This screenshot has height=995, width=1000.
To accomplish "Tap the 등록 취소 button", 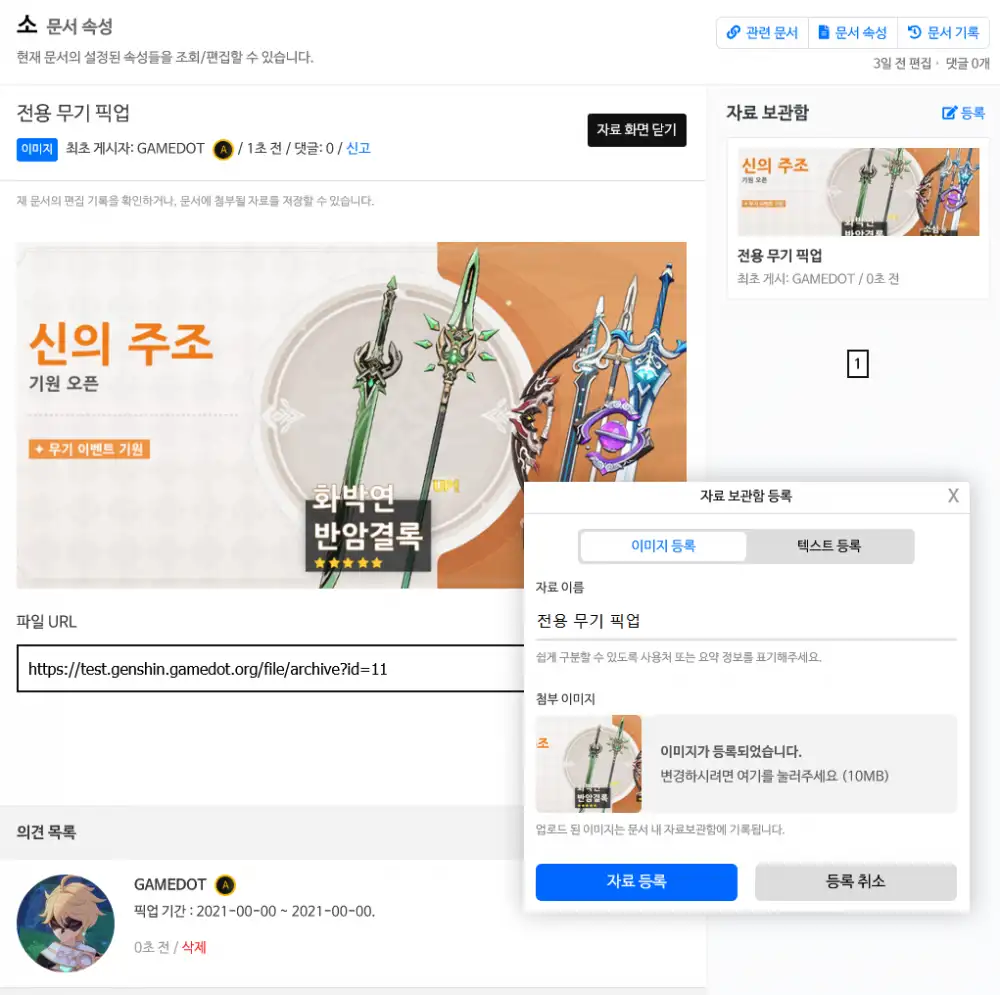I will click(855, 882).
